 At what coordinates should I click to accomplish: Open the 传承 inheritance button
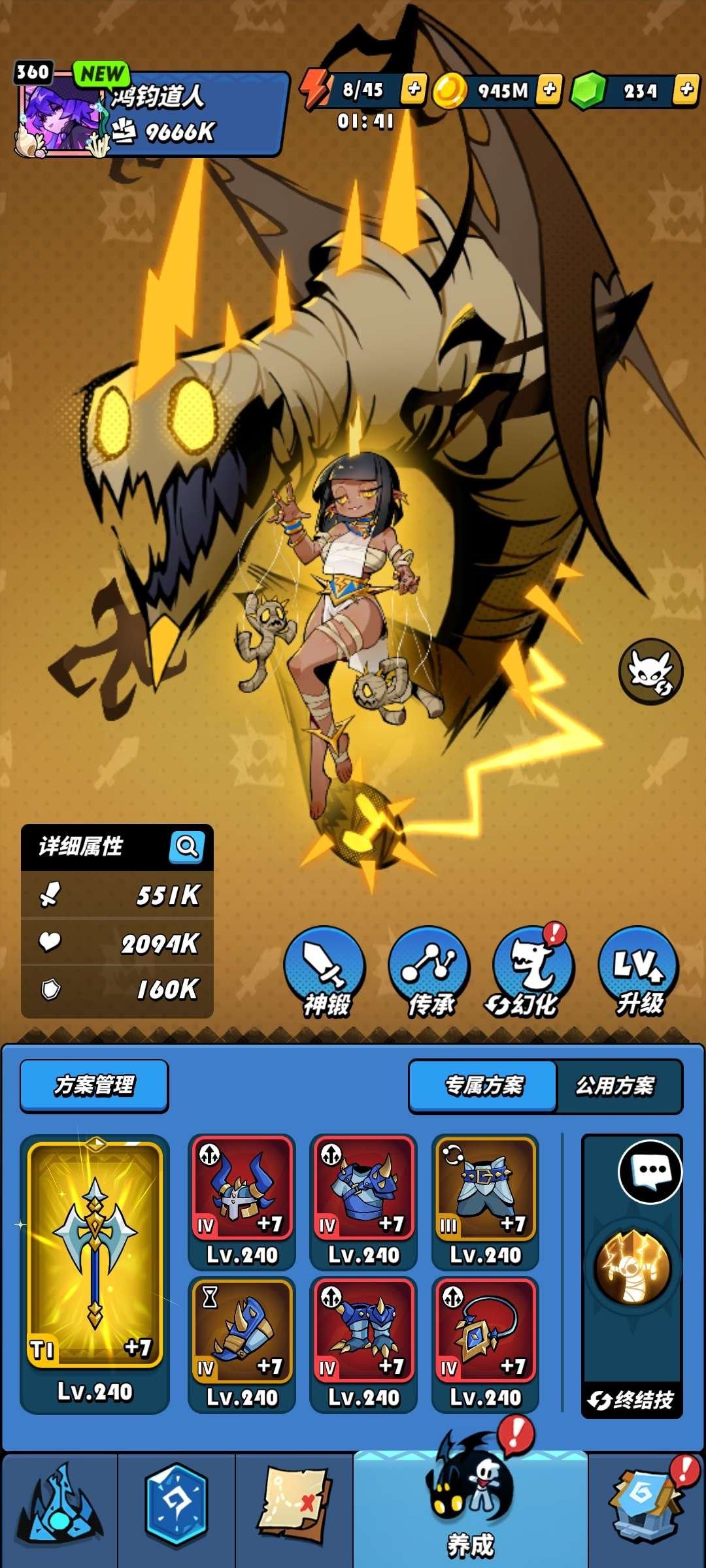click(429, 972)
